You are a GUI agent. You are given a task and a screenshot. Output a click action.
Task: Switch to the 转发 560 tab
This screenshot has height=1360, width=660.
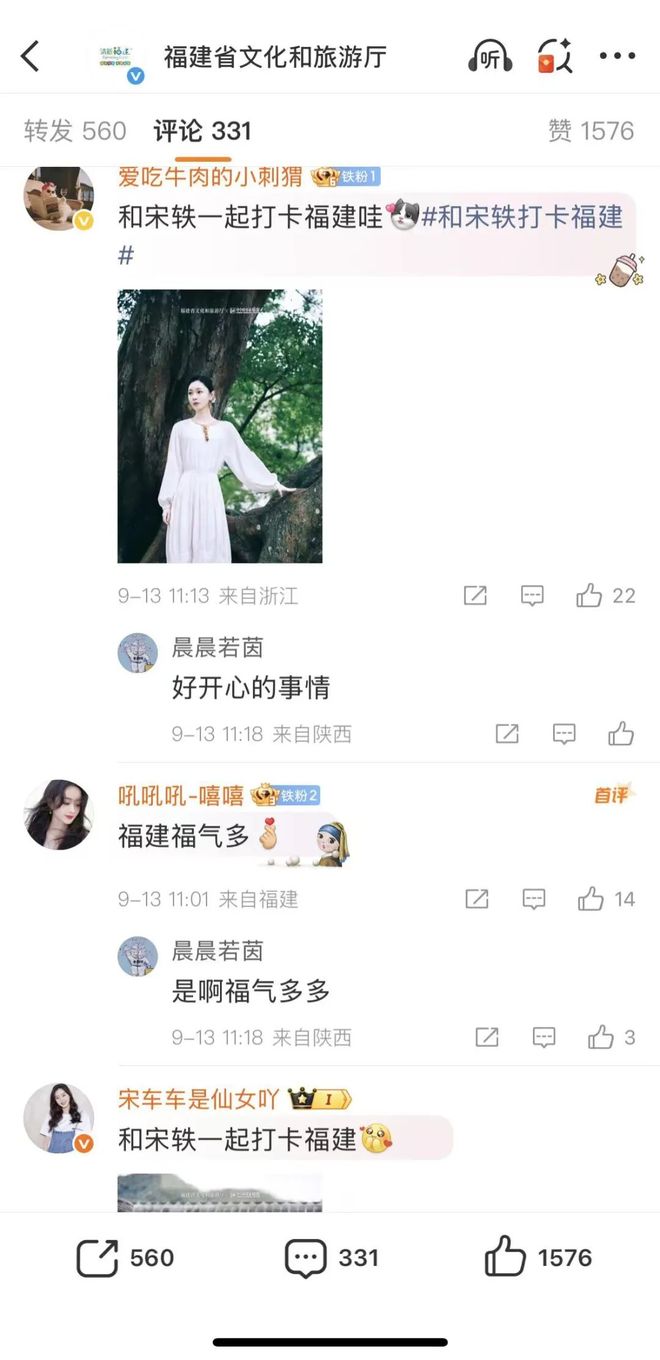(x=75, y=131)
